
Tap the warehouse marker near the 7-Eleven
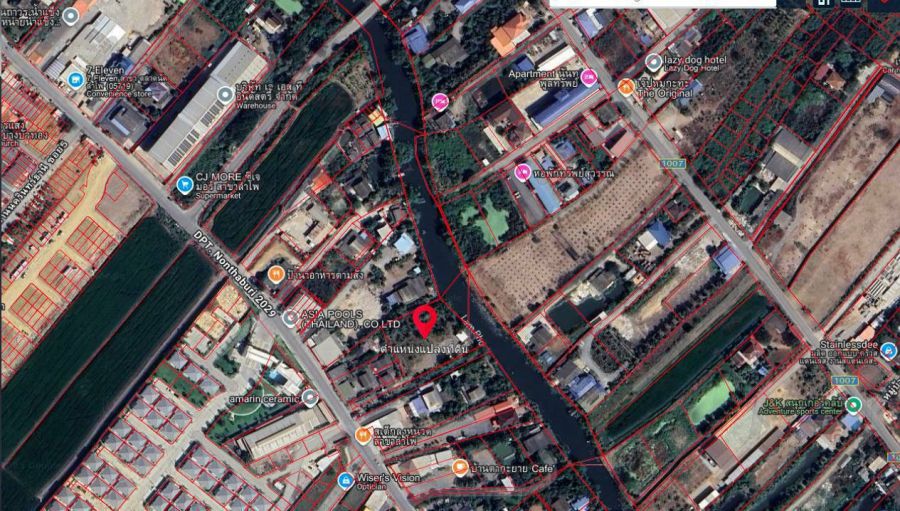pyautogui.click(x=225, y=95)
